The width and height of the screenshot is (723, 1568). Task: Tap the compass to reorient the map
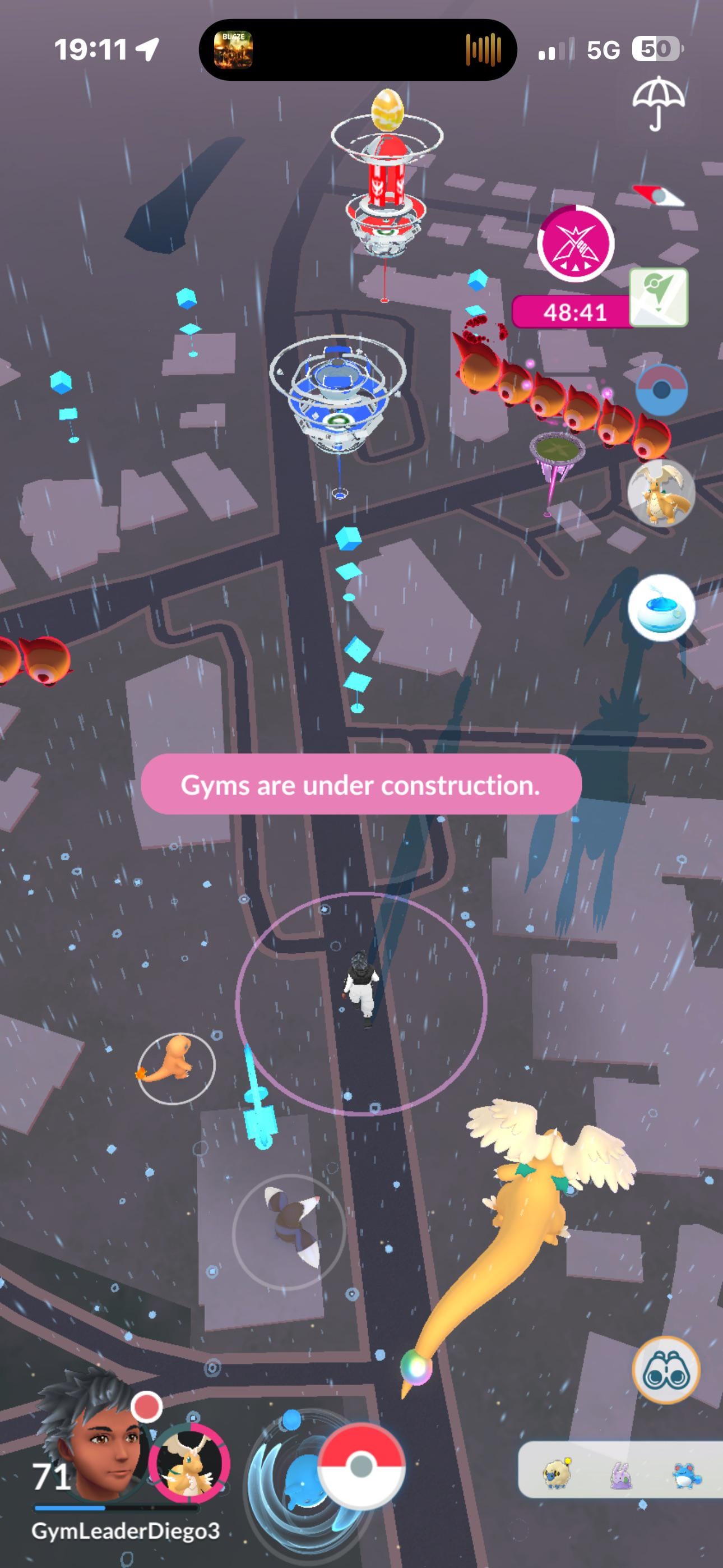[x=659, y=197]
